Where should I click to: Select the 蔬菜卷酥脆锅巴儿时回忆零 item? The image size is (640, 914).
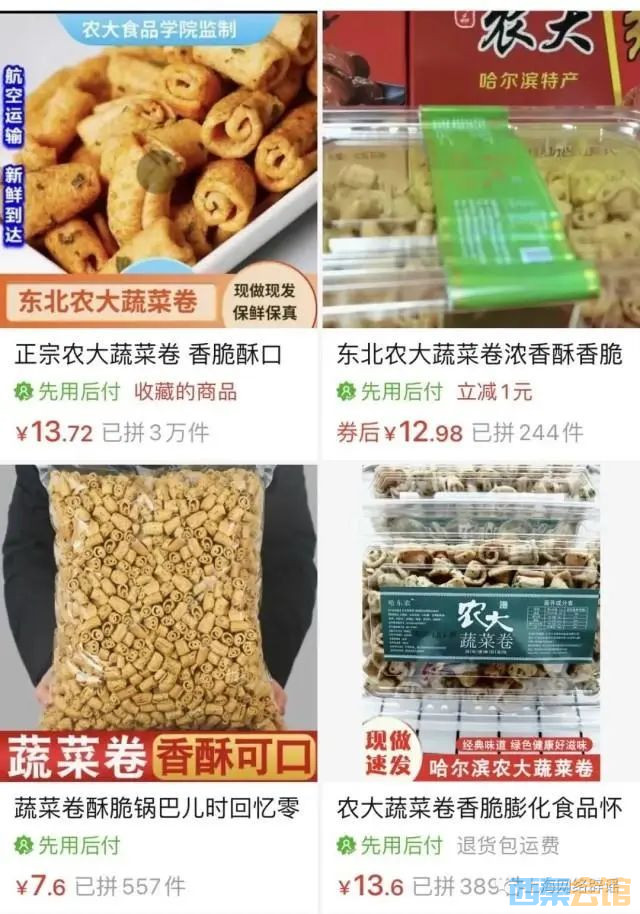(157, 808)
